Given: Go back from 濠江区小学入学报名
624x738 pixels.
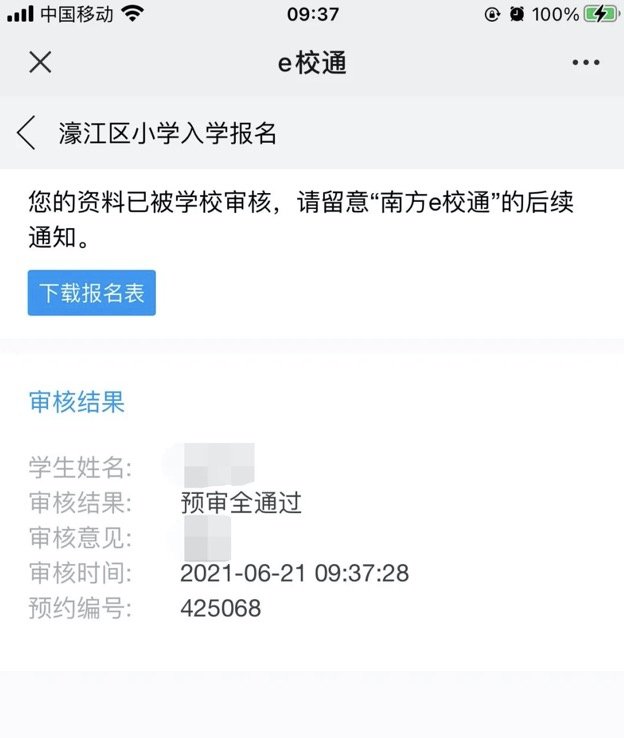Looking at the screenshot, I should pos(27,132).
